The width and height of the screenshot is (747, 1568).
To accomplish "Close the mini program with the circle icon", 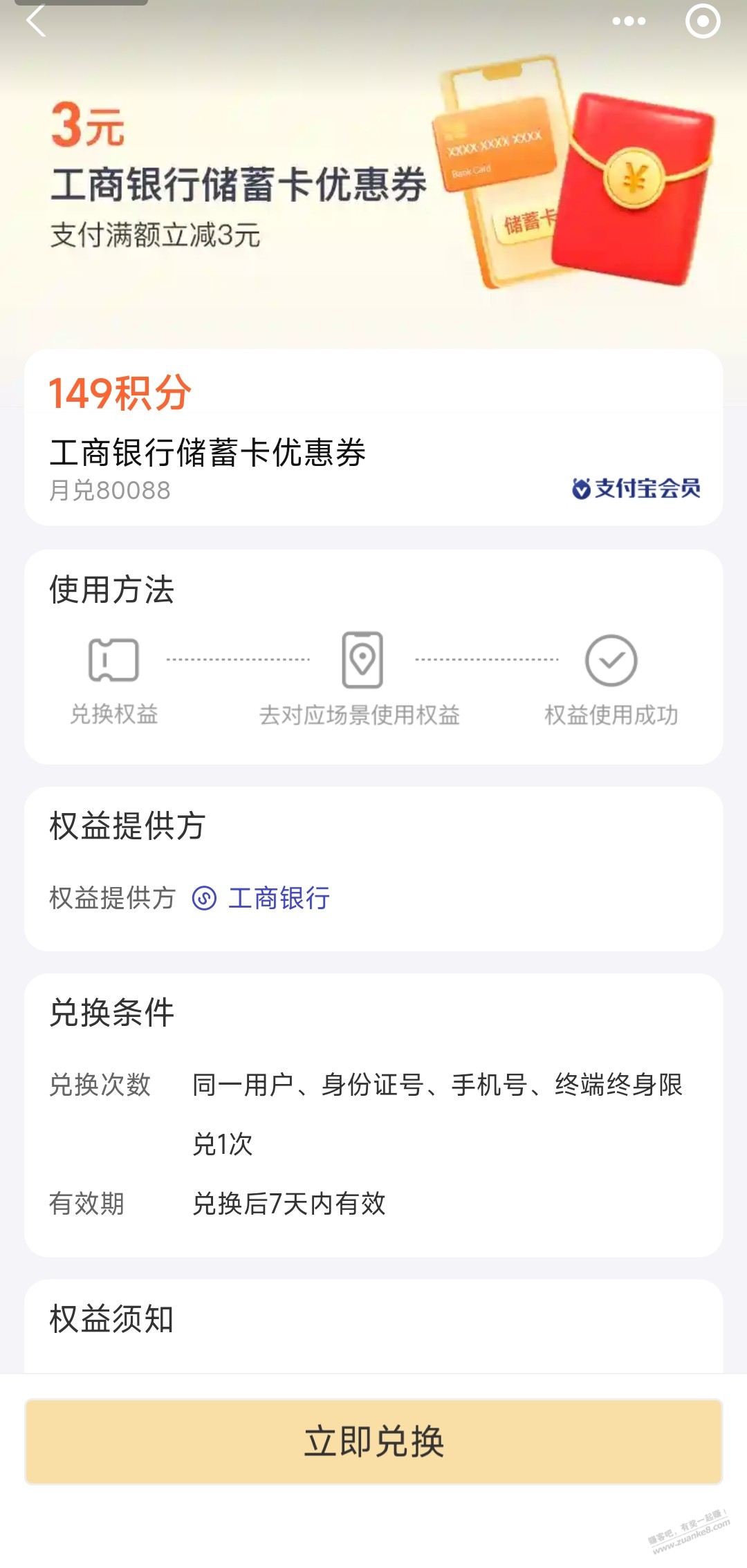I will tap(703, 21).
